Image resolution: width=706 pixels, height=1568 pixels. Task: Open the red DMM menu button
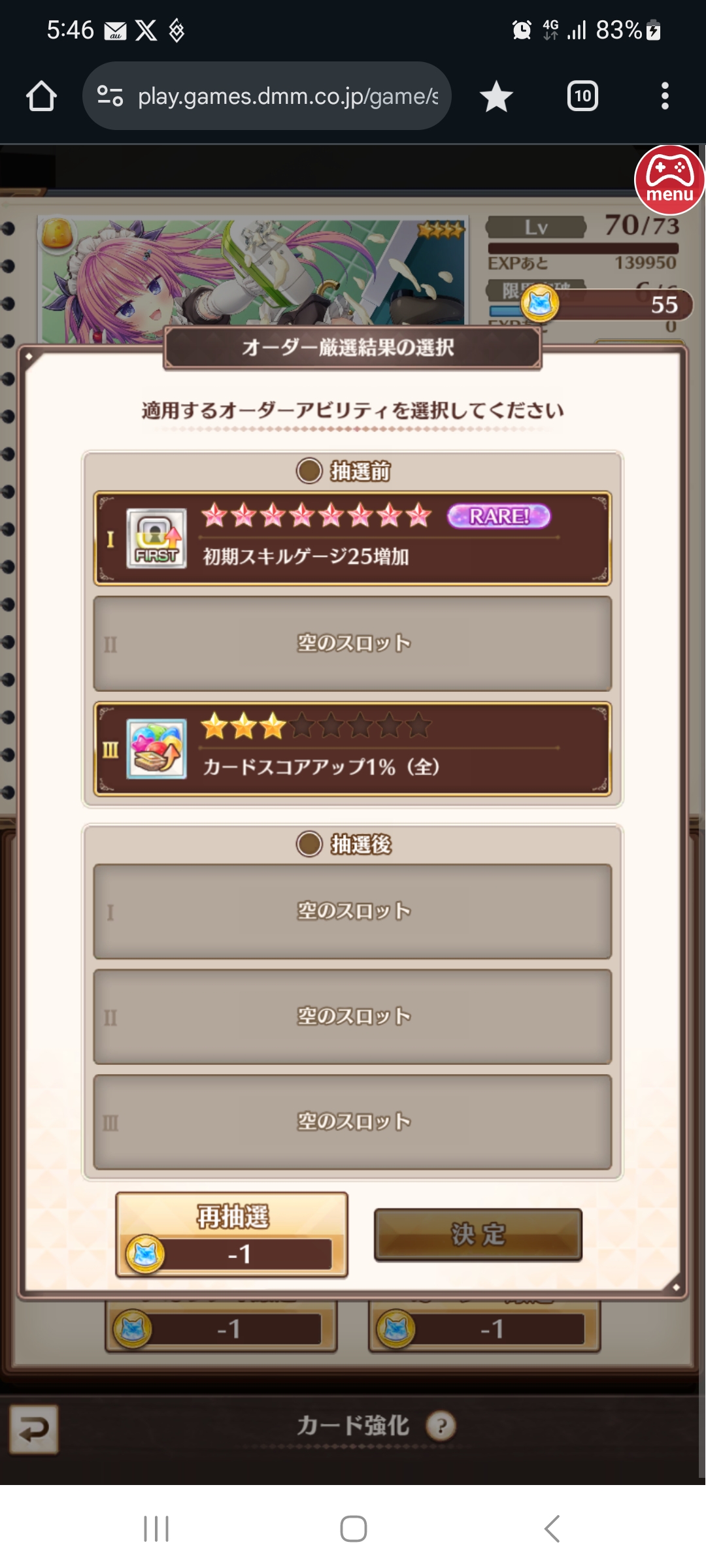point(669,180)
